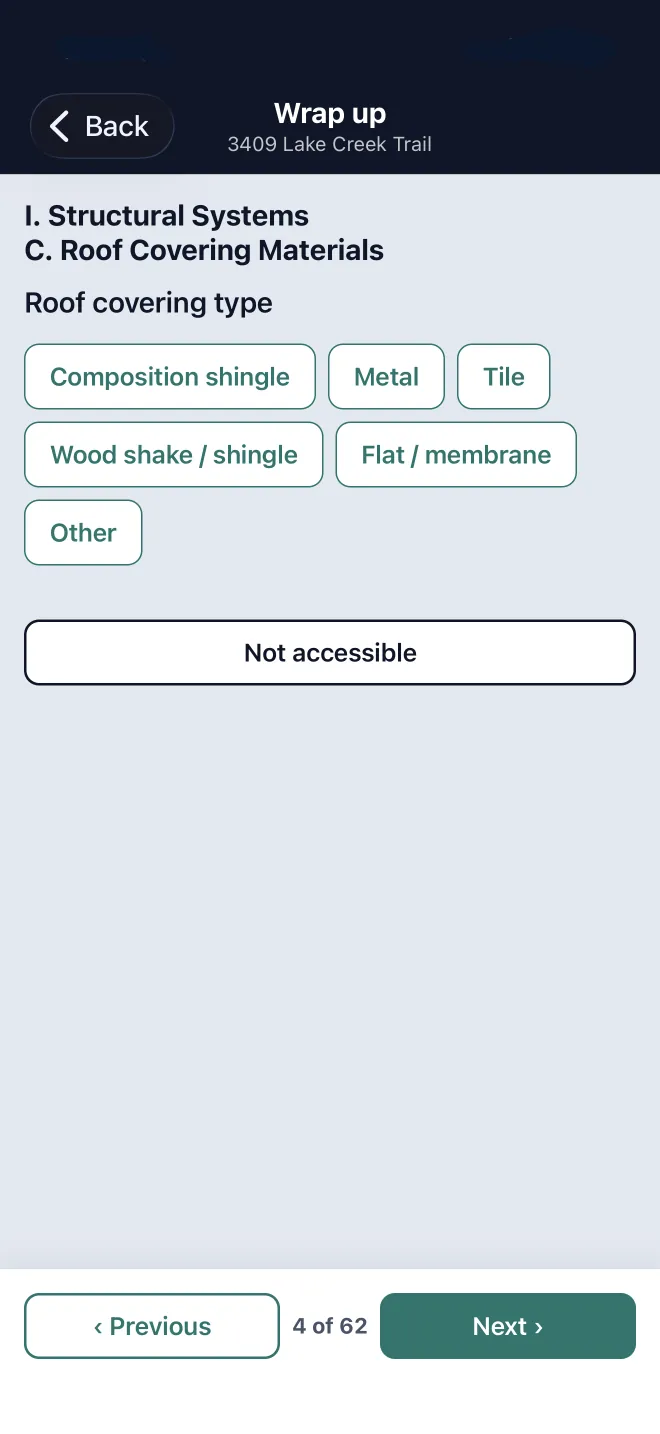
Task: Return to the Previous item
Action: [152, 1326]
